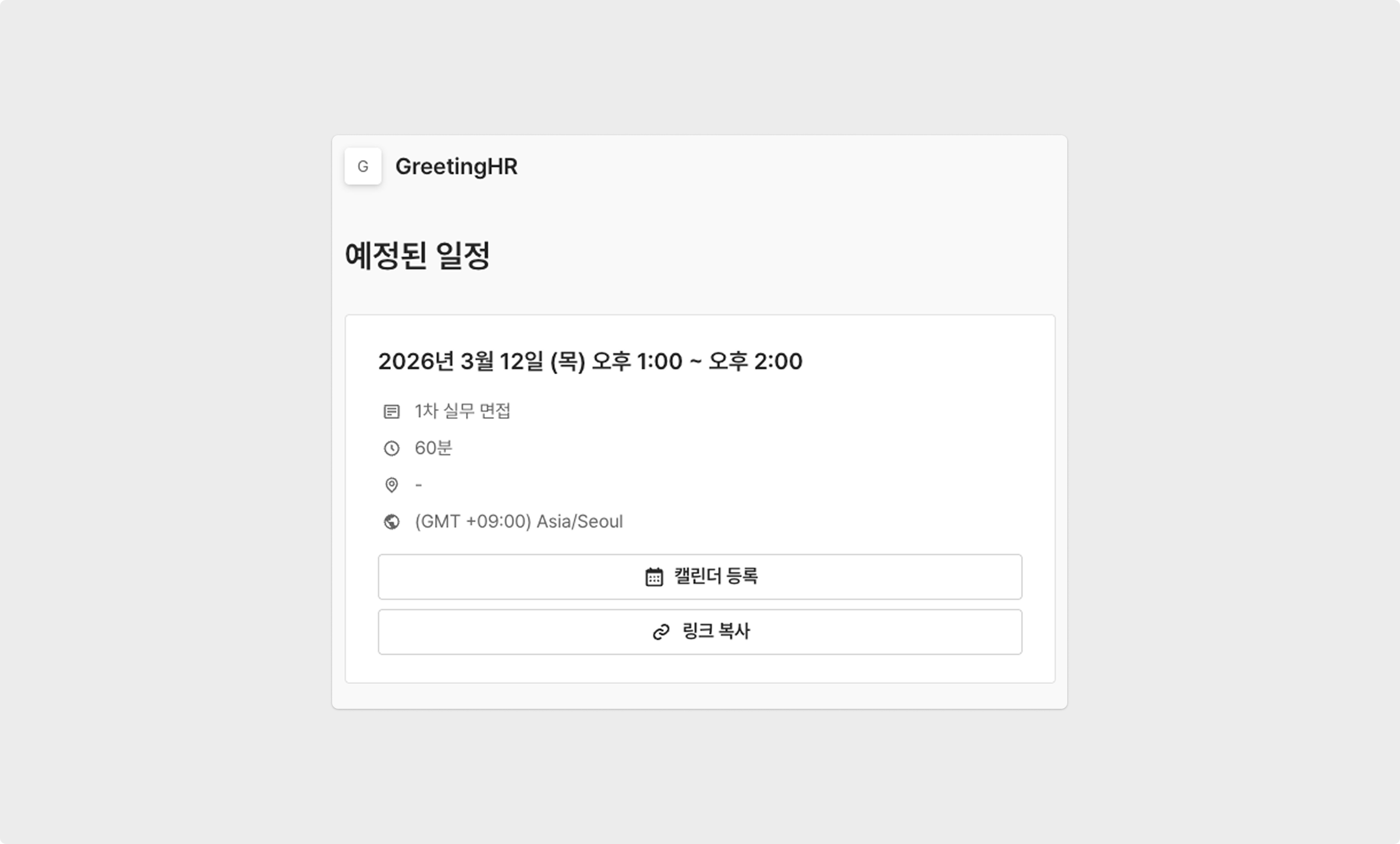This screenshot has width=1400, height=844.
Task: Copy the link with 링크 복사
Action: [700, 632]
